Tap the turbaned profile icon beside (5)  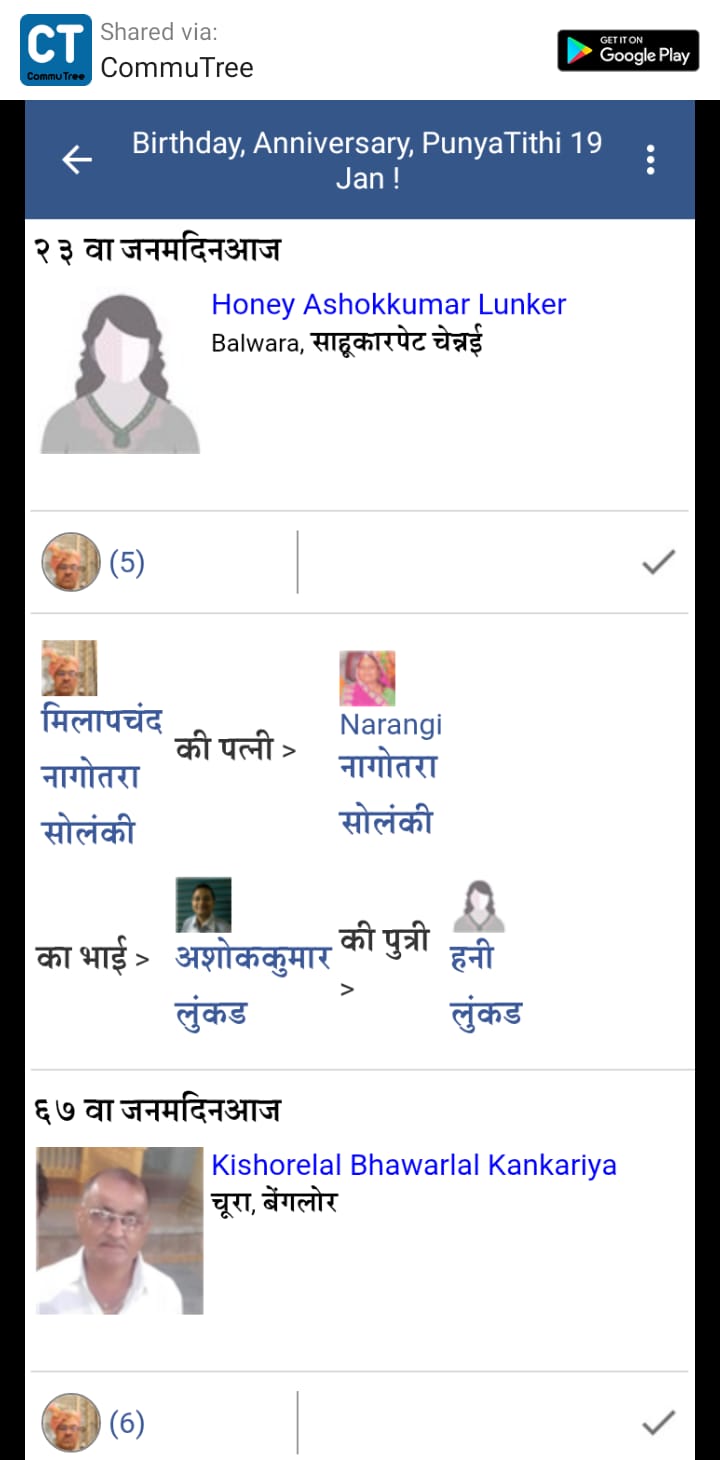(70, 561)
